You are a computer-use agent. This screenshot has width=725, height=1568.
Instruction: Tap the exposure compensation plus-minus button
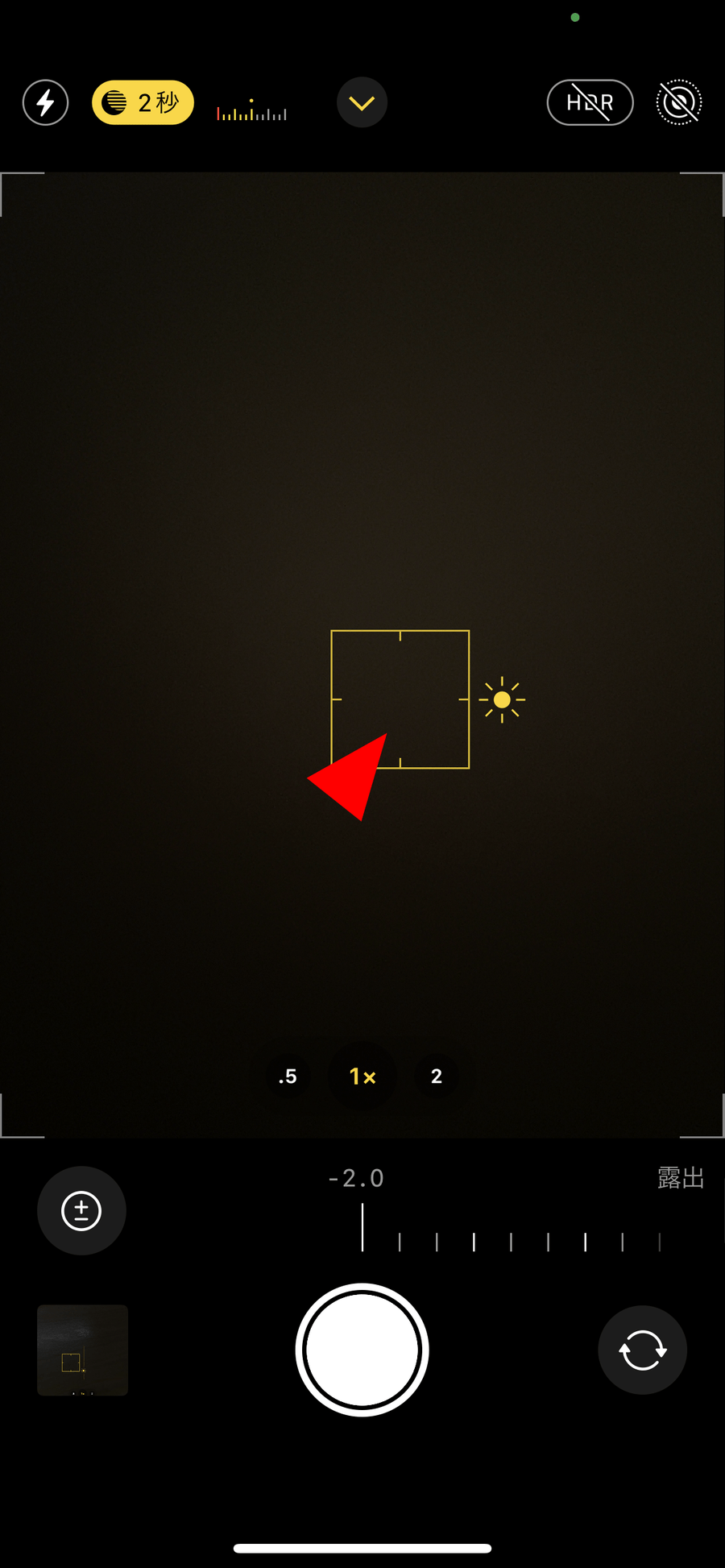(81, 1210)
